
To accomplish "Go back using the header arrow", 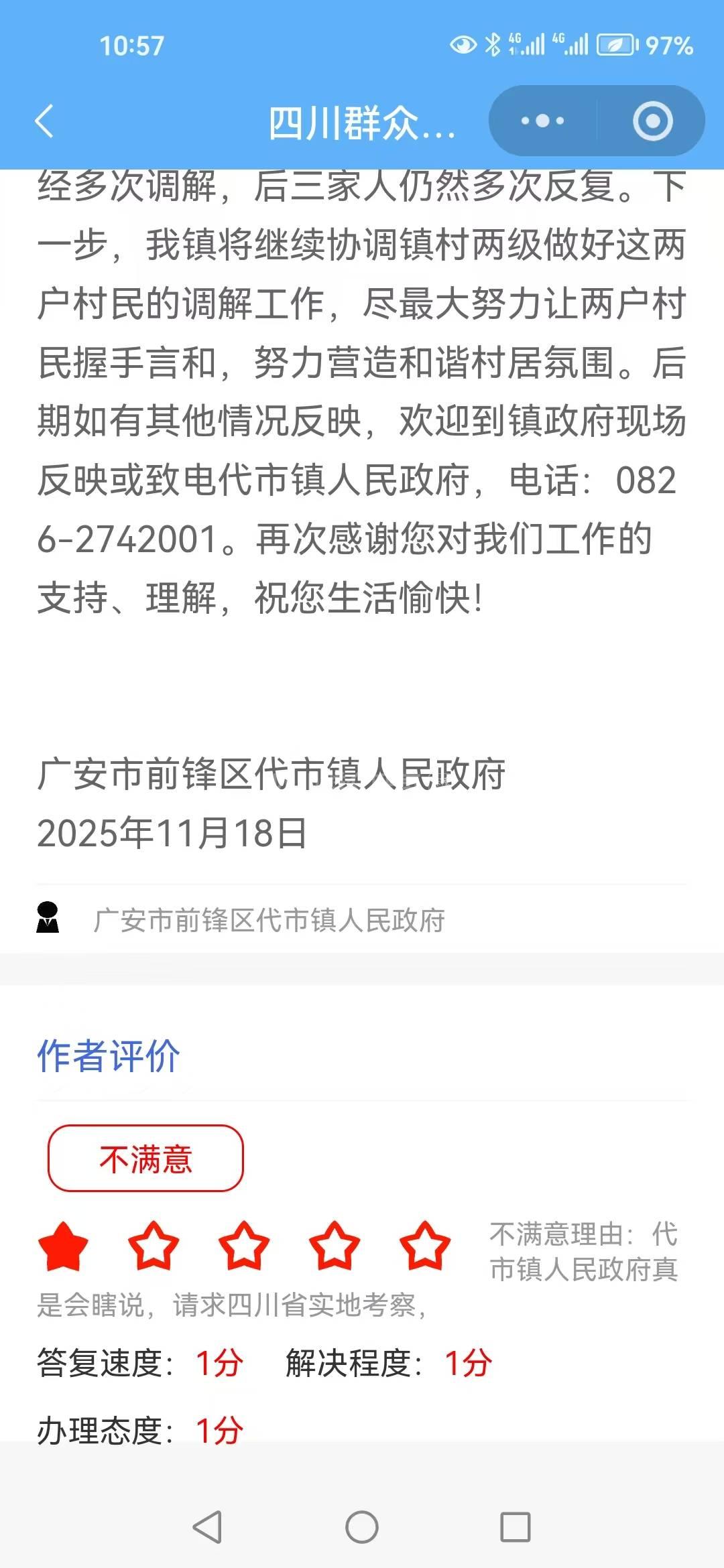I will click(x=44, y=121).
